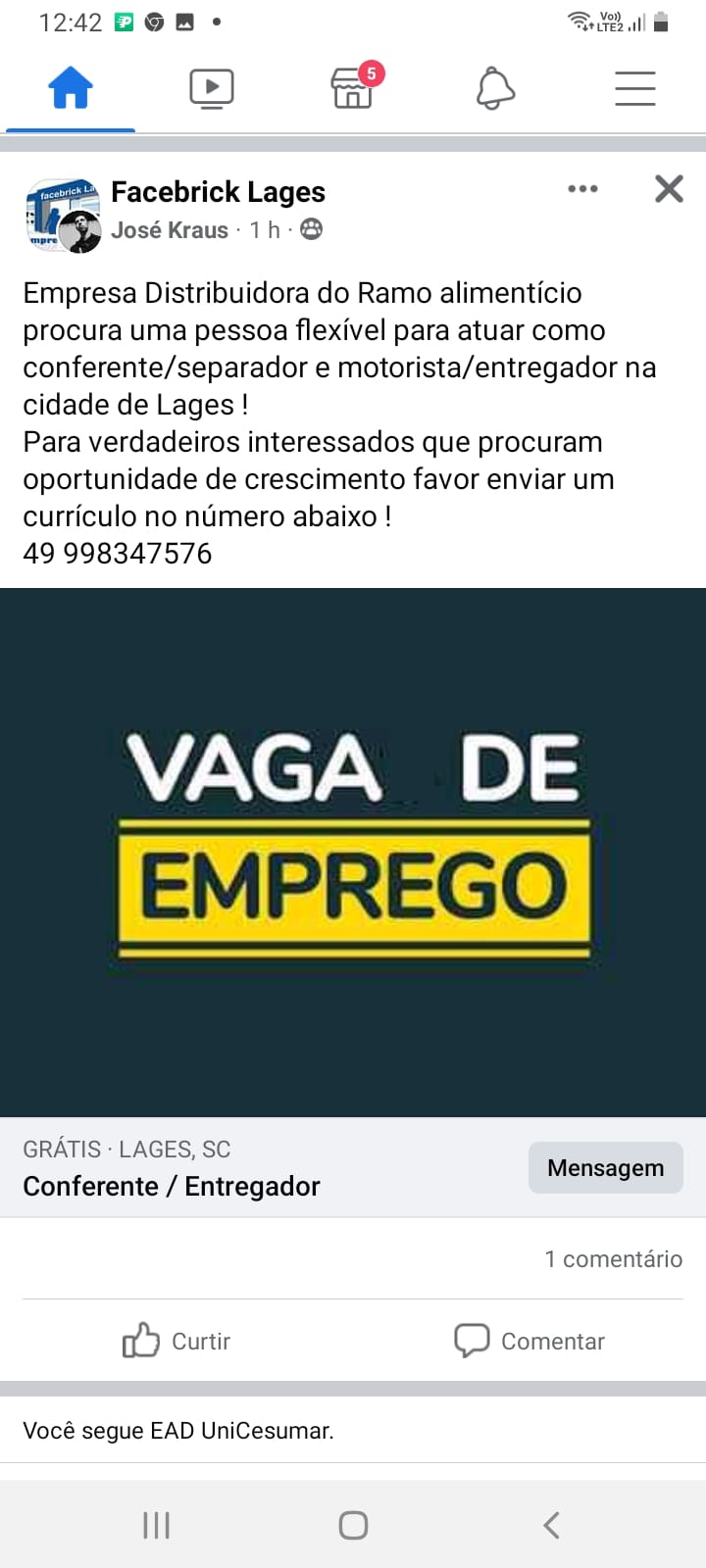Open the notifications bell tab

[495, 88]
